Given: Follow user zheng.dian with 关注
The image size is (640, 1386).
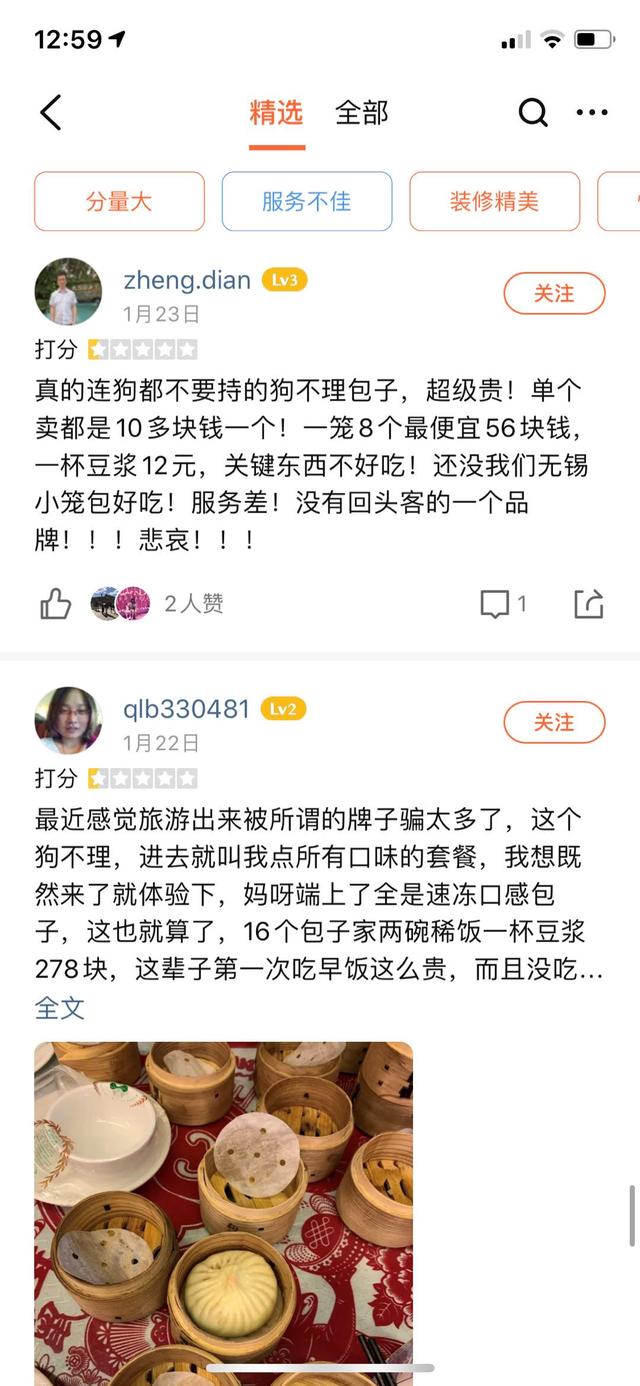Looking at the screenshot, I should 553,293.
